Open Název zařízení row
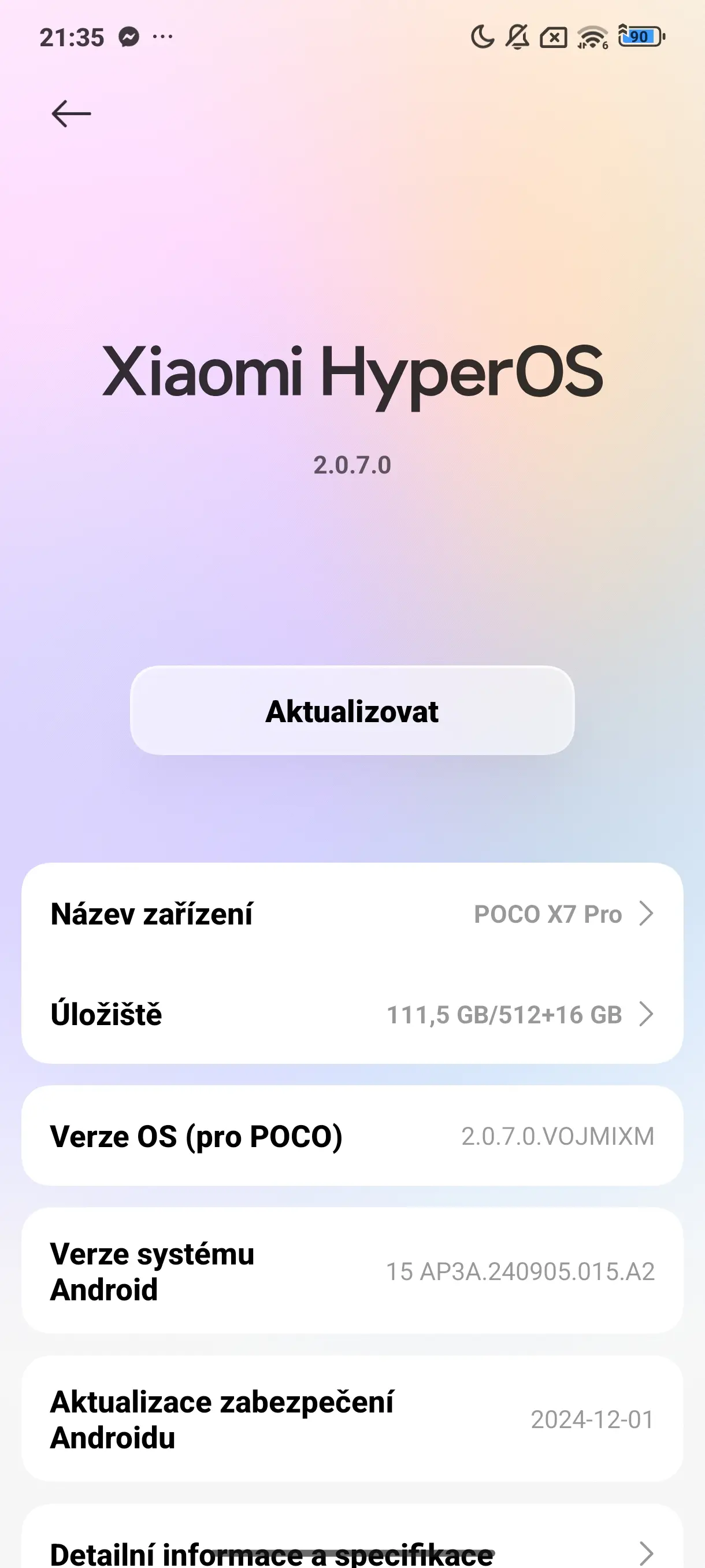 352,914
